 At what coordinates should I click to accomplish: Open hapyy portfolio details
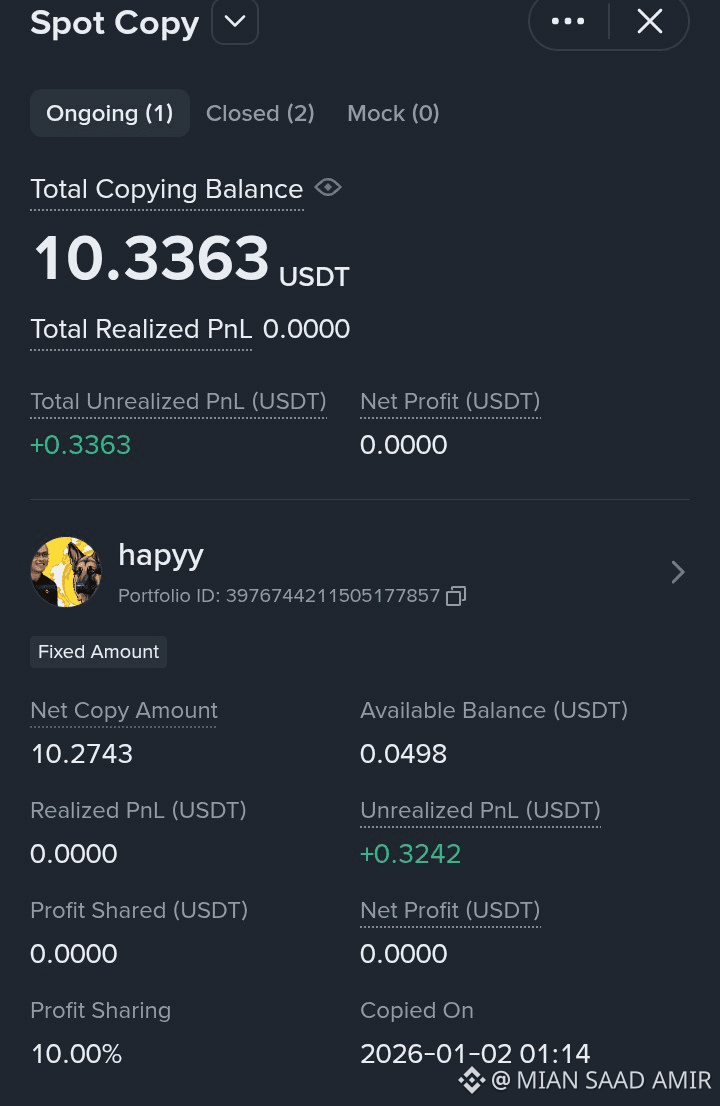pyautogui.click(x=677, y=572)
